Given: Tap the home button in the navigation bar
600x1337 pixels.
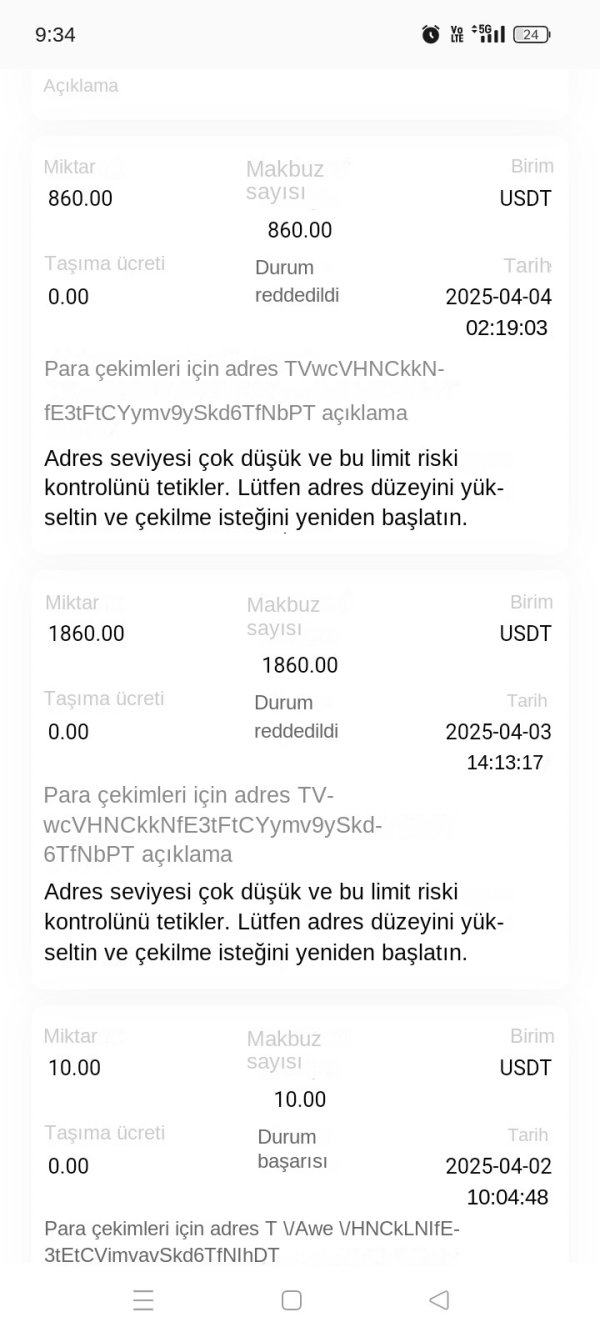Looking at the screenshot, I should point(292,1300).
